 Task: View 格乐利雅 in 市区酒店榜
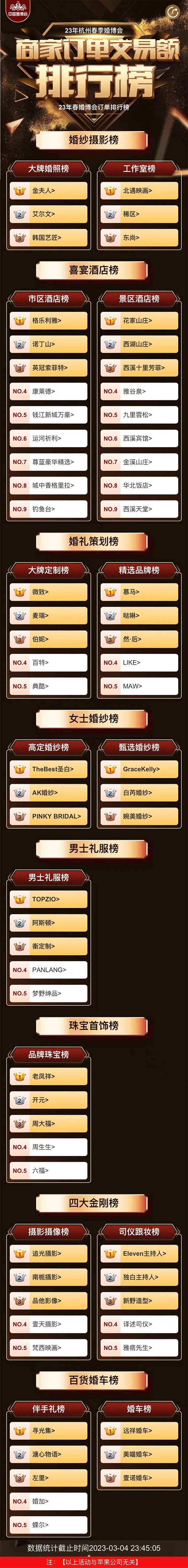coord(48,321)
